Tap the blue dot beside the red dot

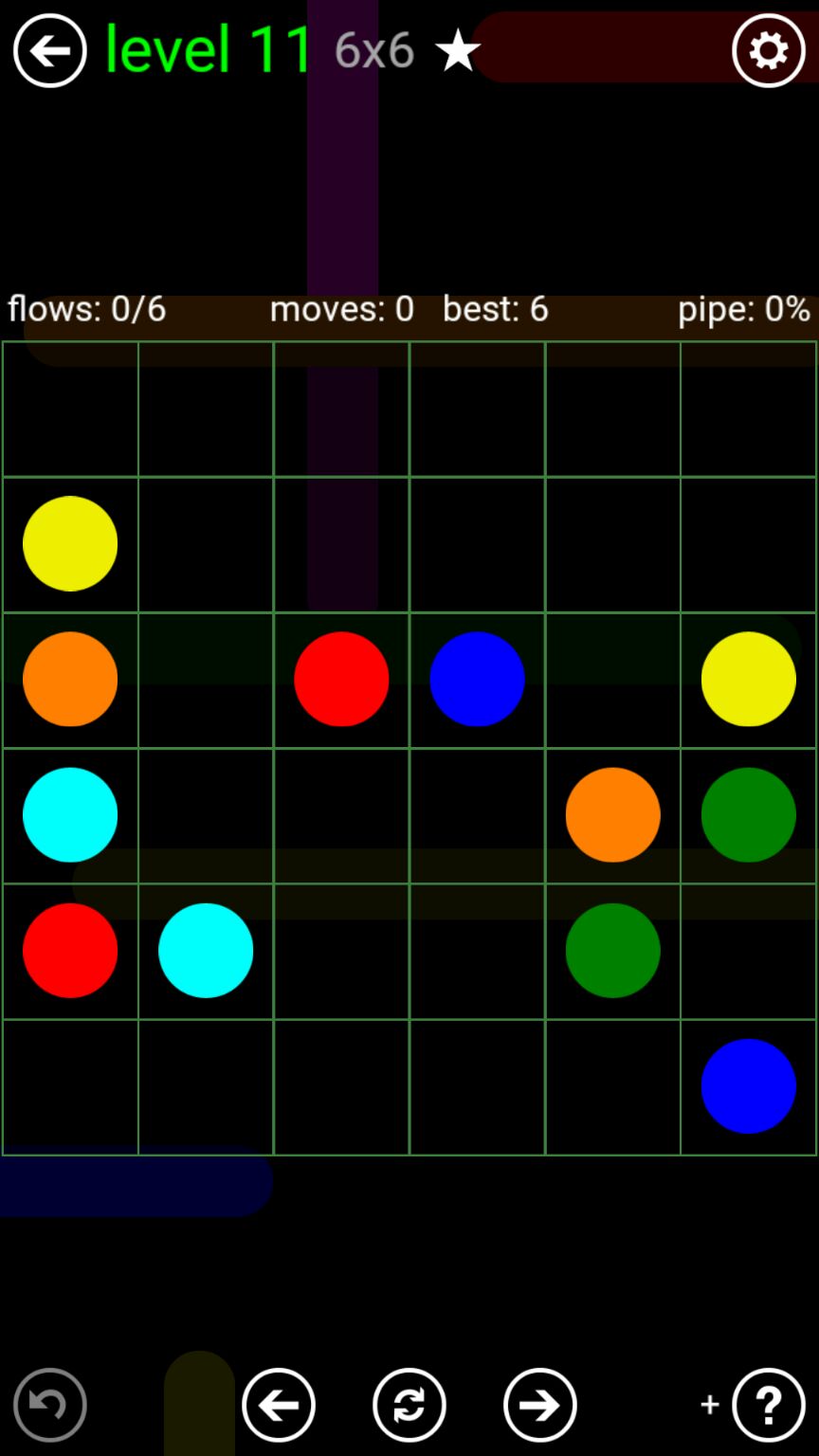click(x=477, y=679)
